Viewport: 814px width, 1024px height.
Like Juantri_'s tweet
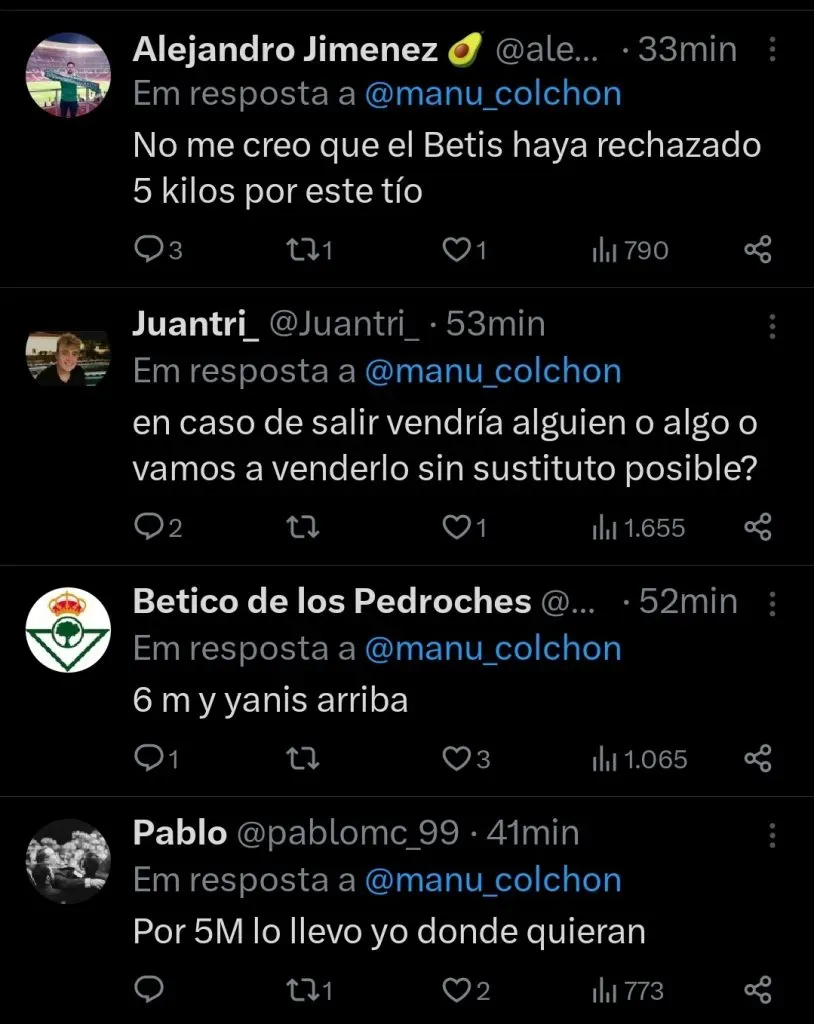[457, 527]
